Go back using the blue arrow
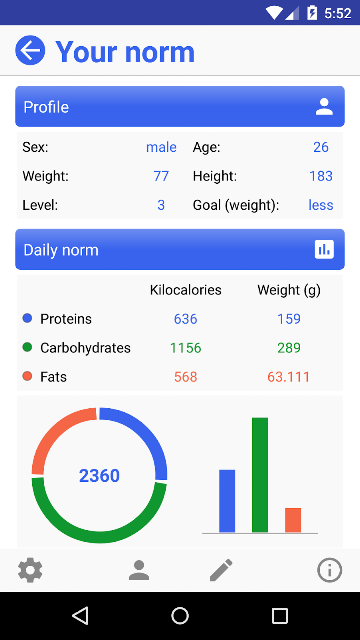The width and height of the screenshot is (360, 640). pos(30,50)
